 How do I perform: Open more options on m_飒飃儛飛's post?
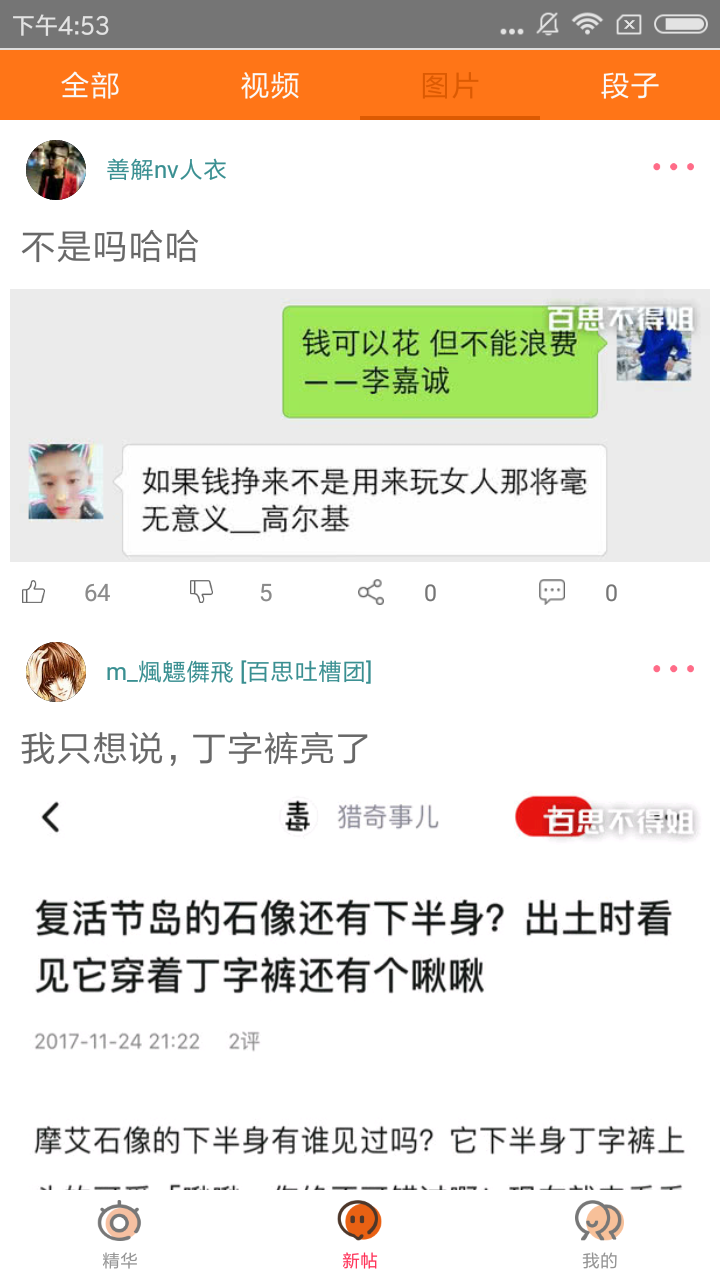[673, 669]
